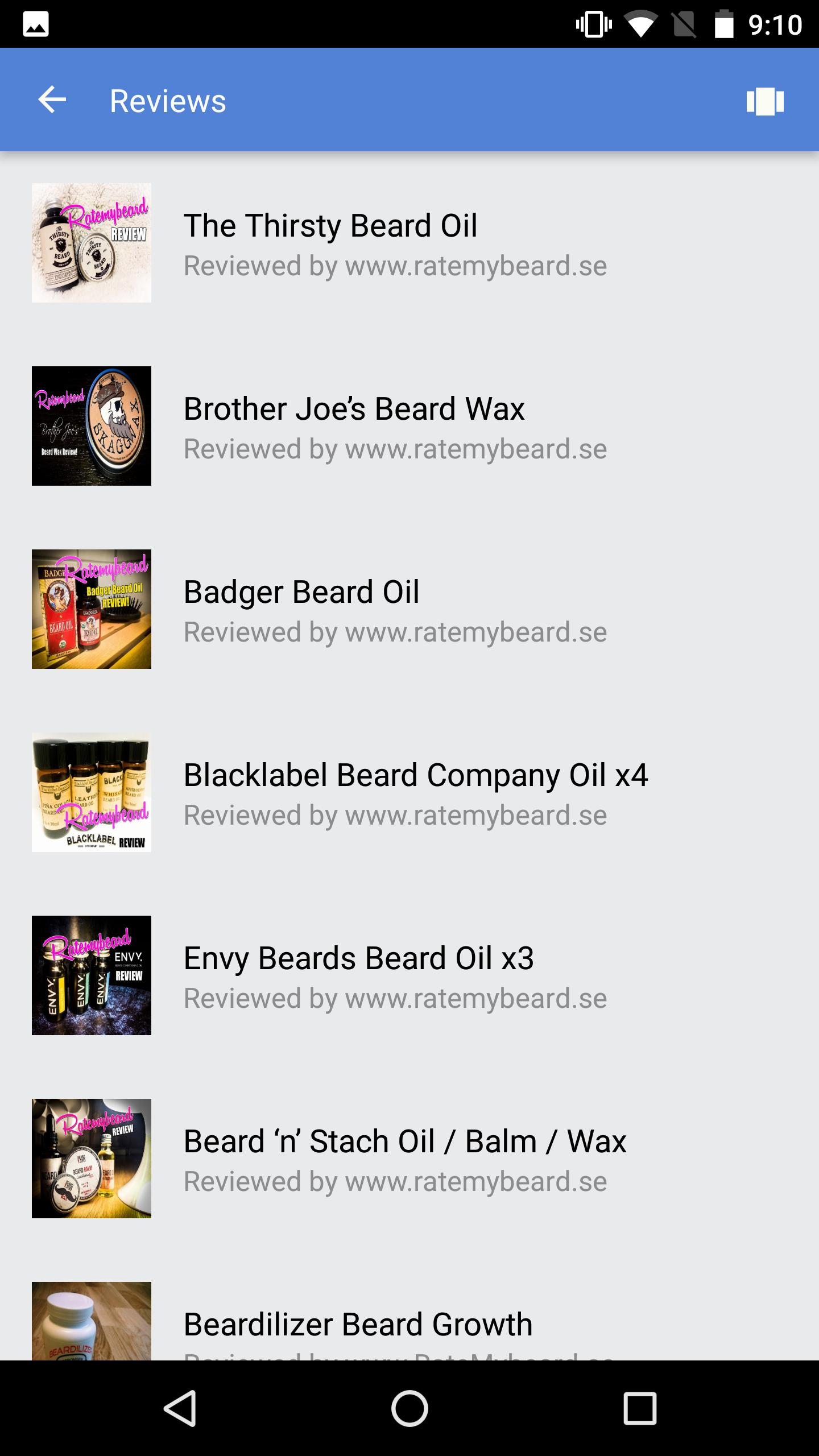Tap the Brother Joe's Beard Wax thumbnail
The image size is (819, 1456).
click(x=91, y=425)
